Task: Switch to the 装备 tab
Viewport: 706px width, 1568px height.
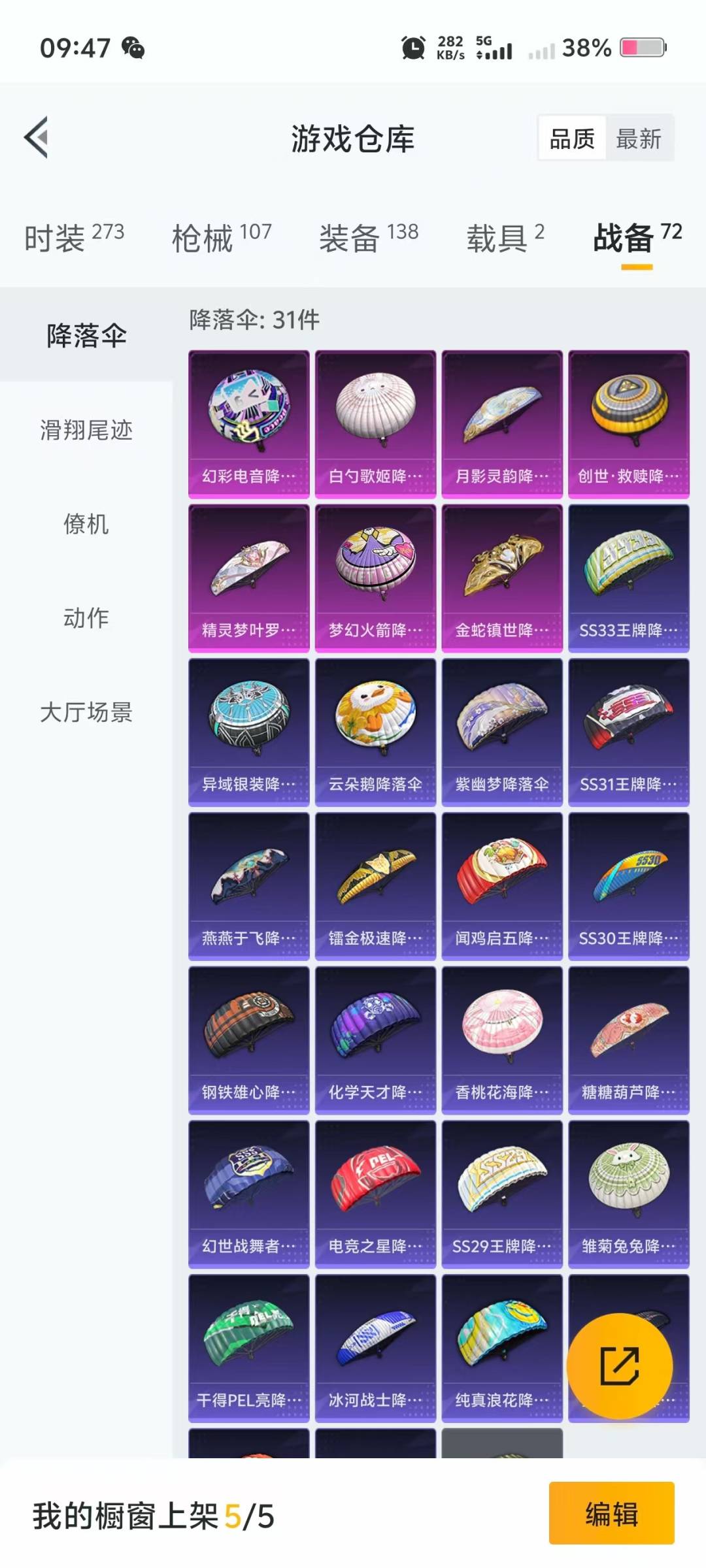Action: click(x=368, y=237)
